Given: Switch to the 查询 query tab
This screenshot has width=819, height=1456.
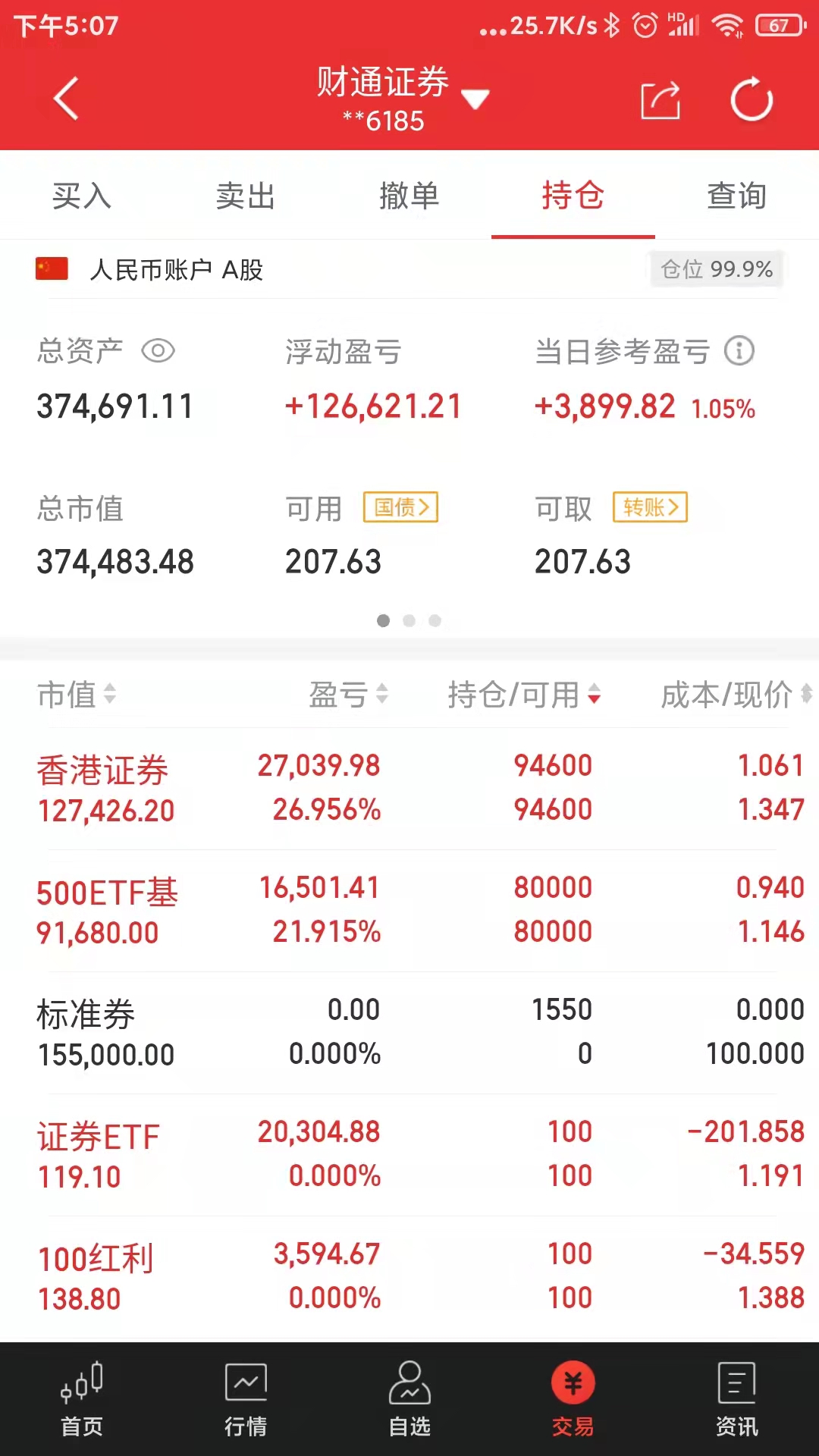Looking at the screenshot, I should pos(736,195).
